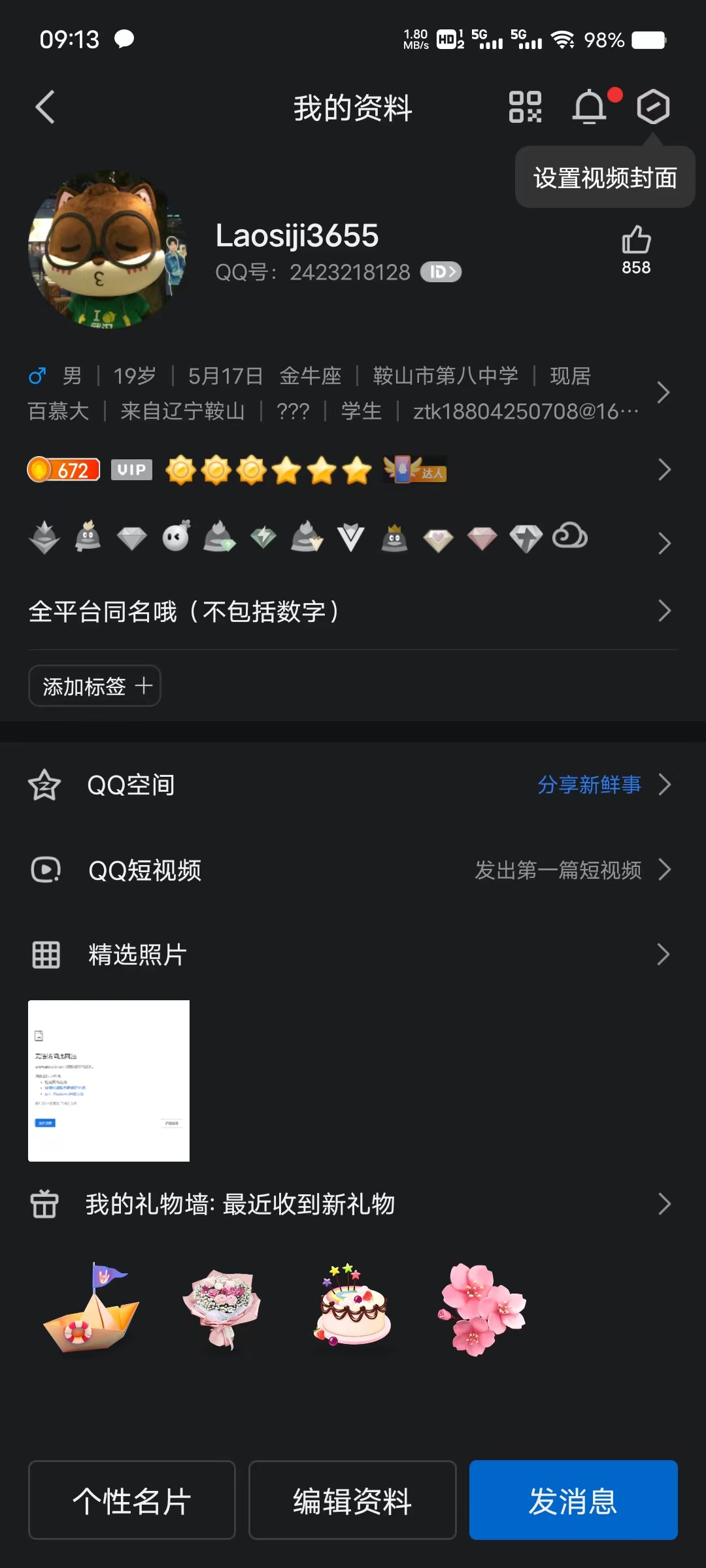
Task: Open the hexagon settings icon
Action: (x=653, y=107)
